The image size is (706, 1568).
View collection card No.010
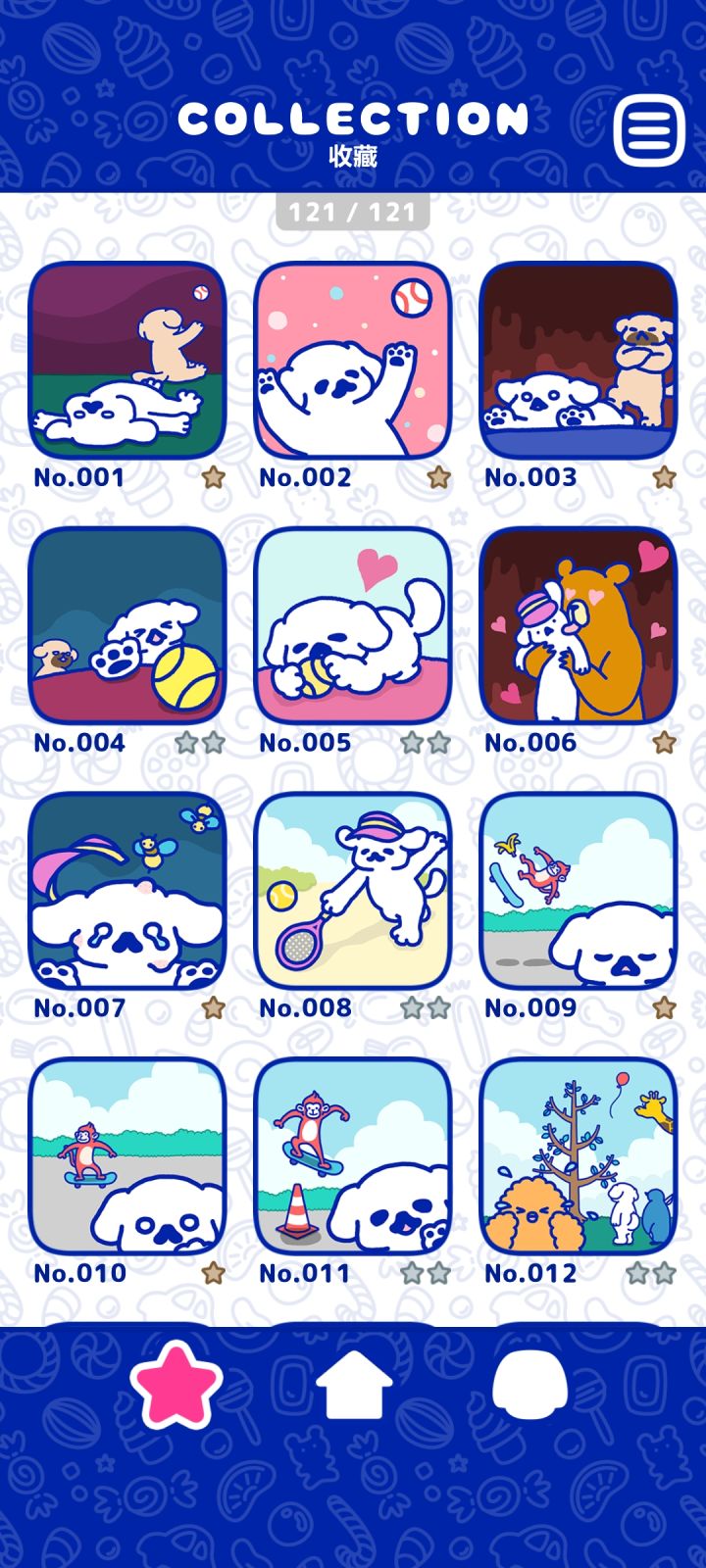[127, 1156]
